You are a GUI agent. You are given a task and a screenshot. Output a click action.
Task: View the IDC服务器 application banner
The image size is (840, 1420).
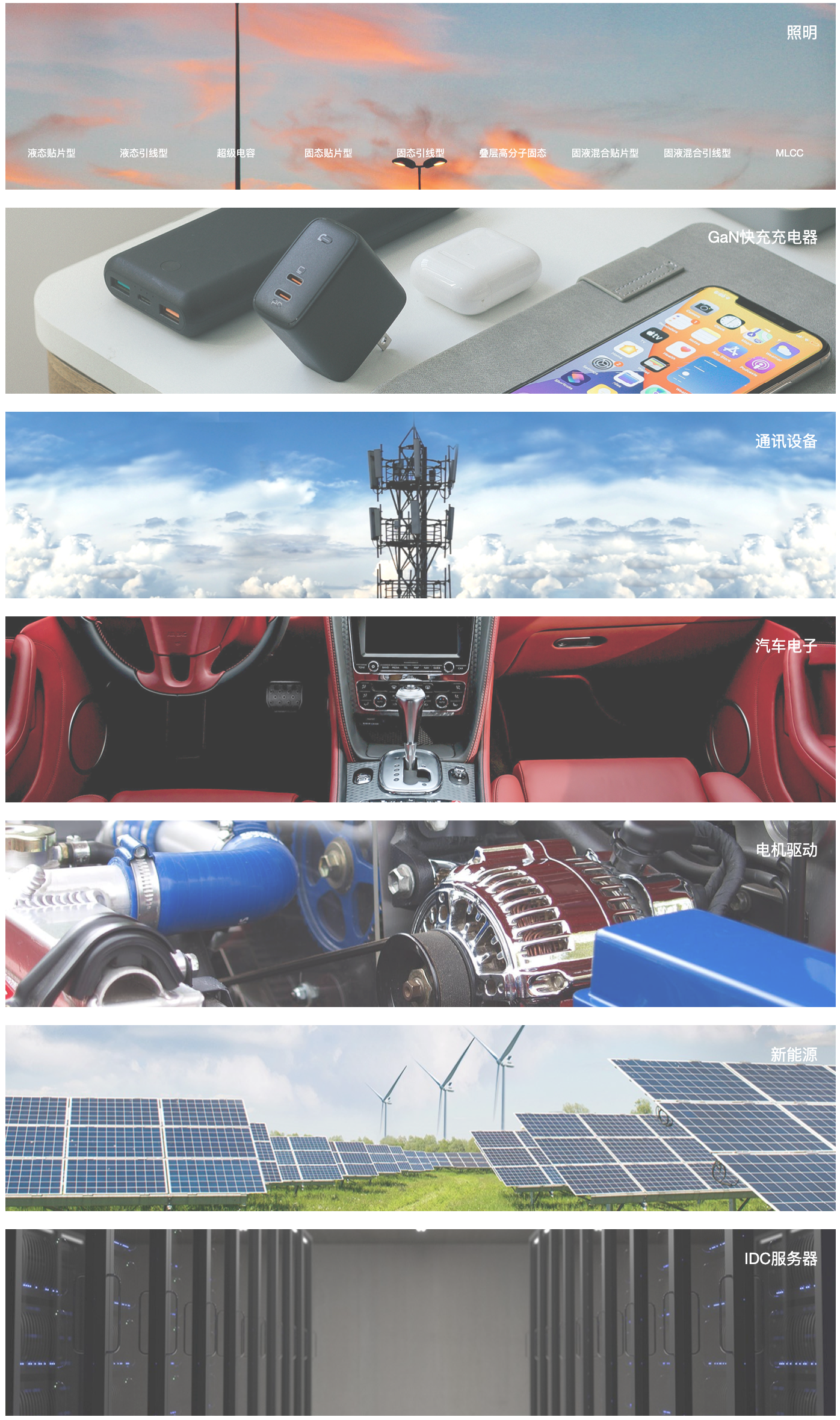pos(420,1322)
